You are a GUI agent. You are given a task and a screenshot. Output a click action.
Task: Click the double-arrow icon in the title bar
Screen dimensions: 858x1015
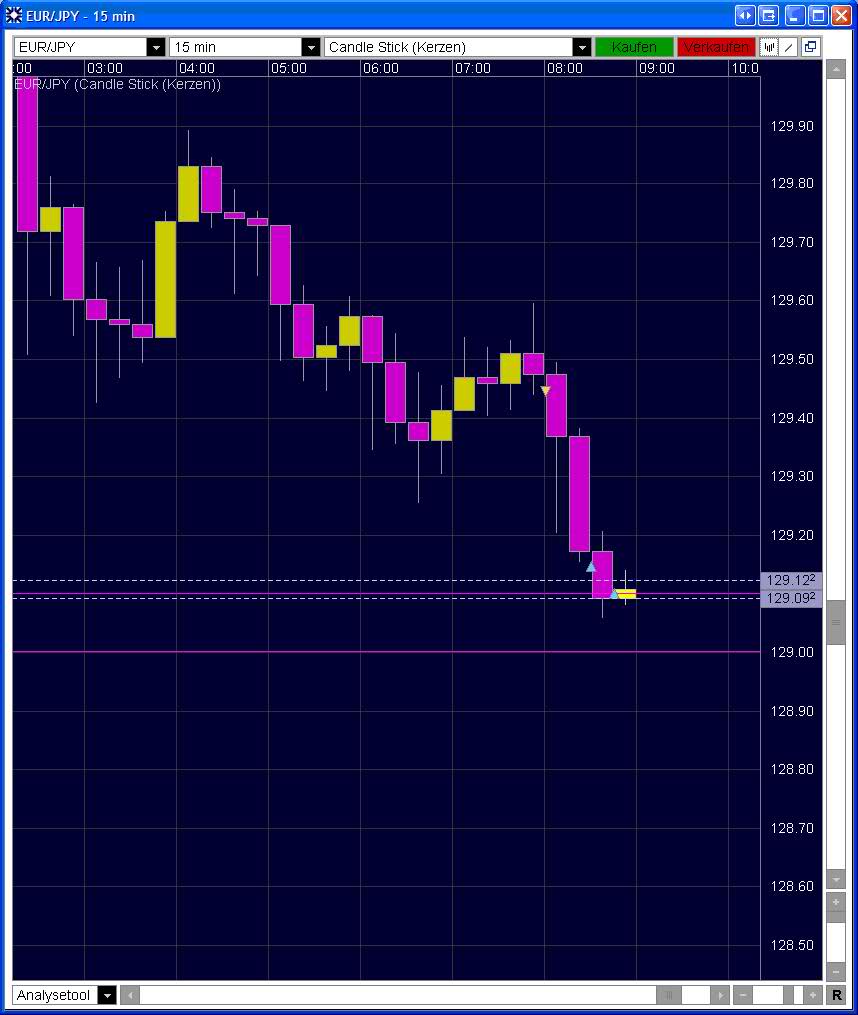pyautogui.click(x=745, y=15)
